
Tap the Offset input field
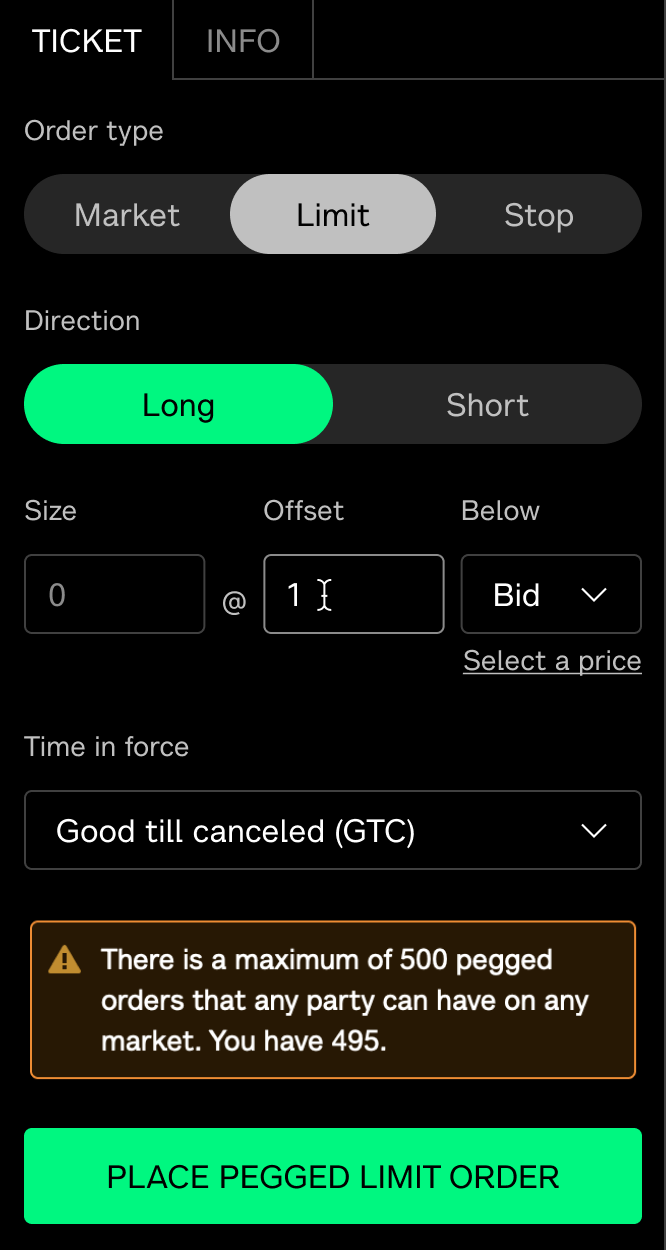[353, 595]
